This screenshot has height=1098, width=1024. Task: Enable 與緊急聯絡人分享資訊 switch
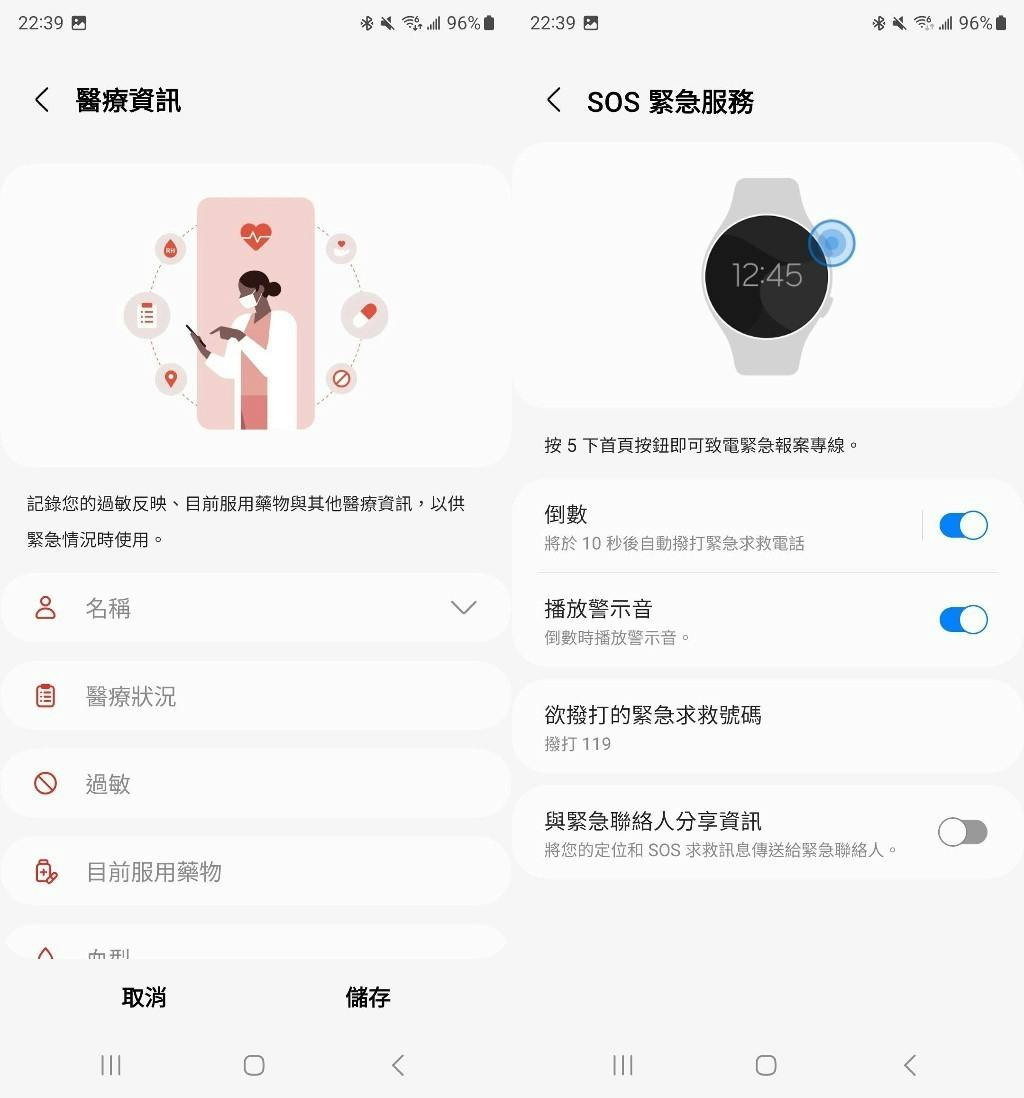click(963, 832)
